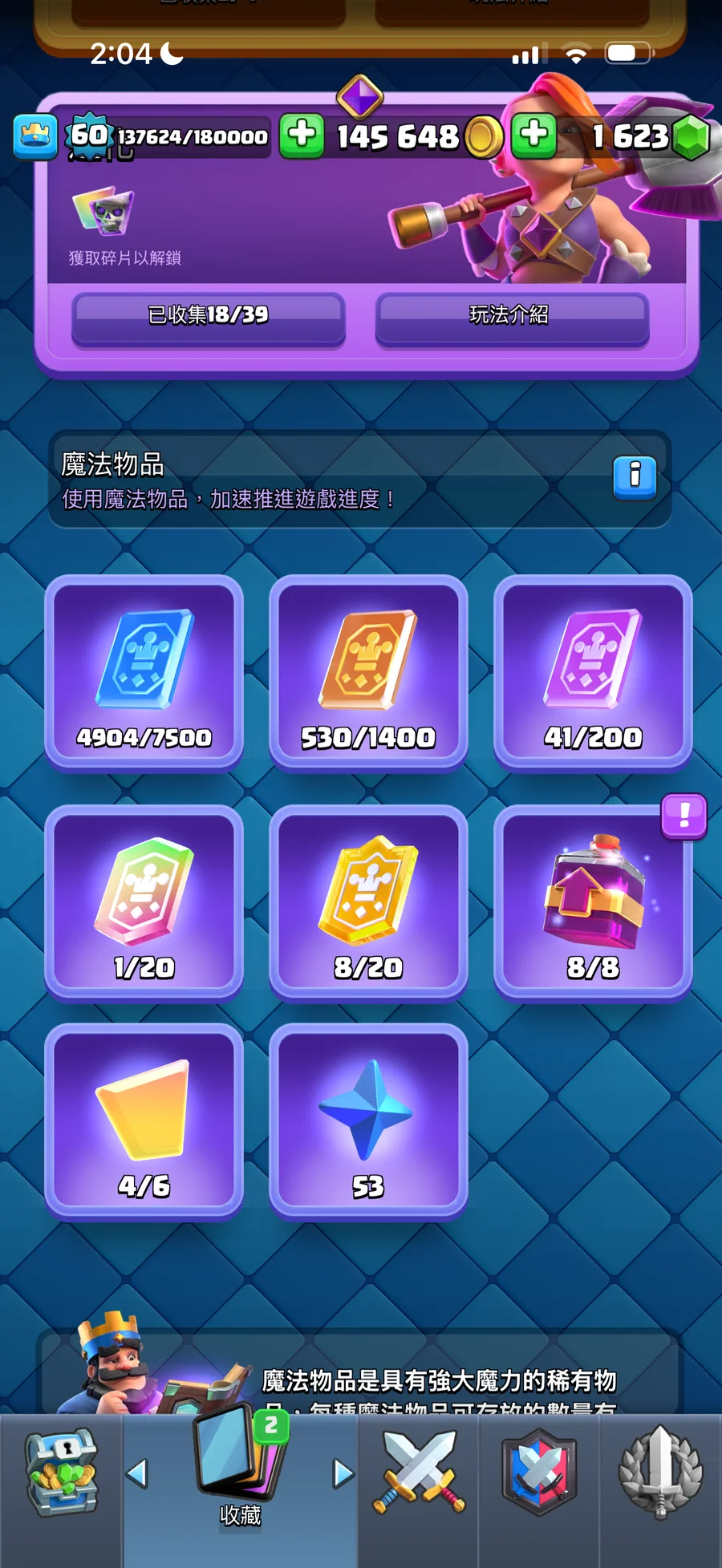
Task: Switch to the shop chest tab
Action: click(x=61, y=1474)
